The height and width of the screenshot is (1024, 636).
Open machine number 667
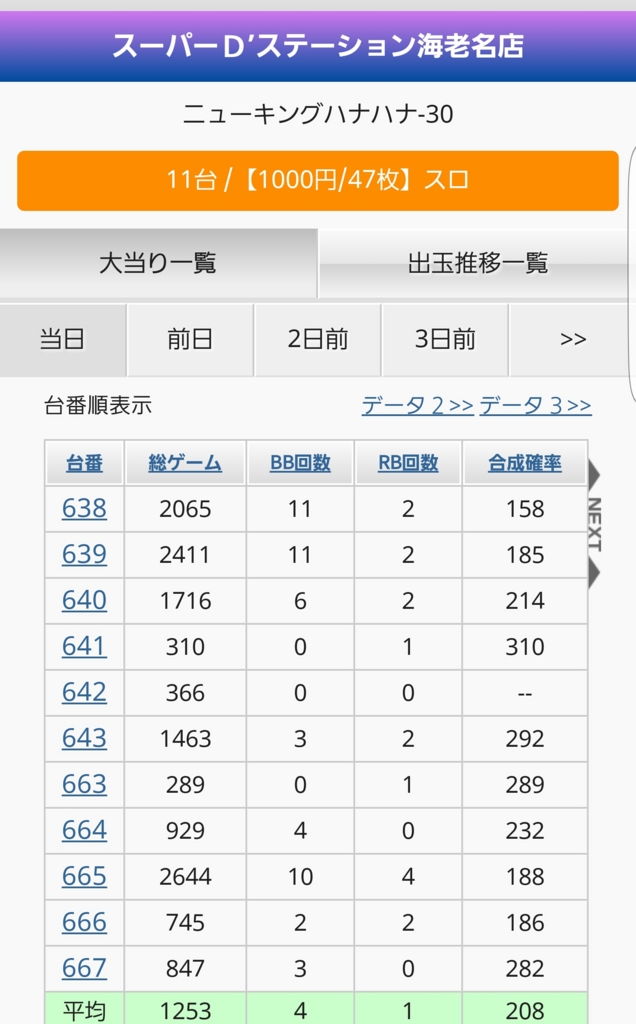point(84,968)
